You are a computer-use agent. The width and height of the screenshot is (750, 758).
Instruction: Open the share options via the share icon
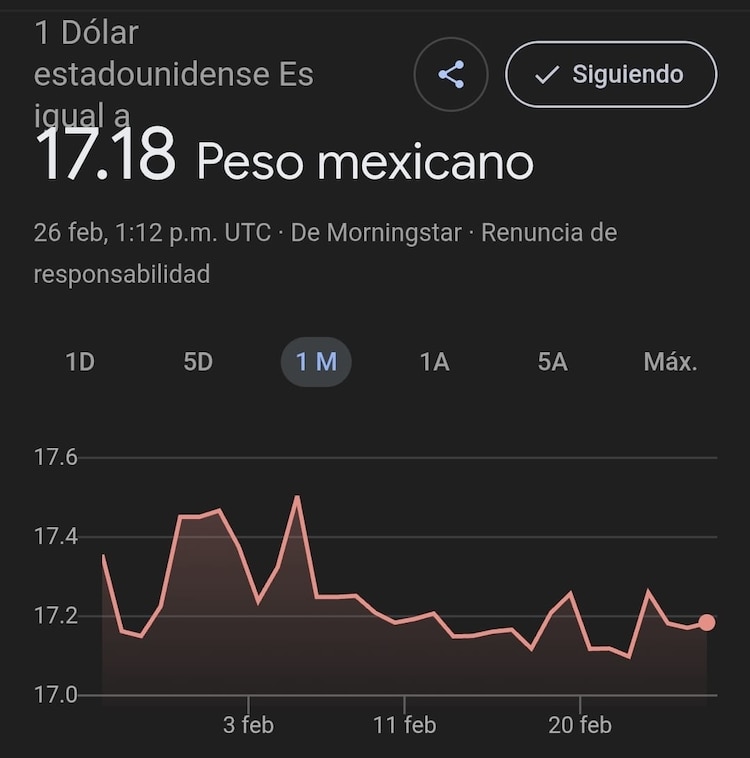450,73
